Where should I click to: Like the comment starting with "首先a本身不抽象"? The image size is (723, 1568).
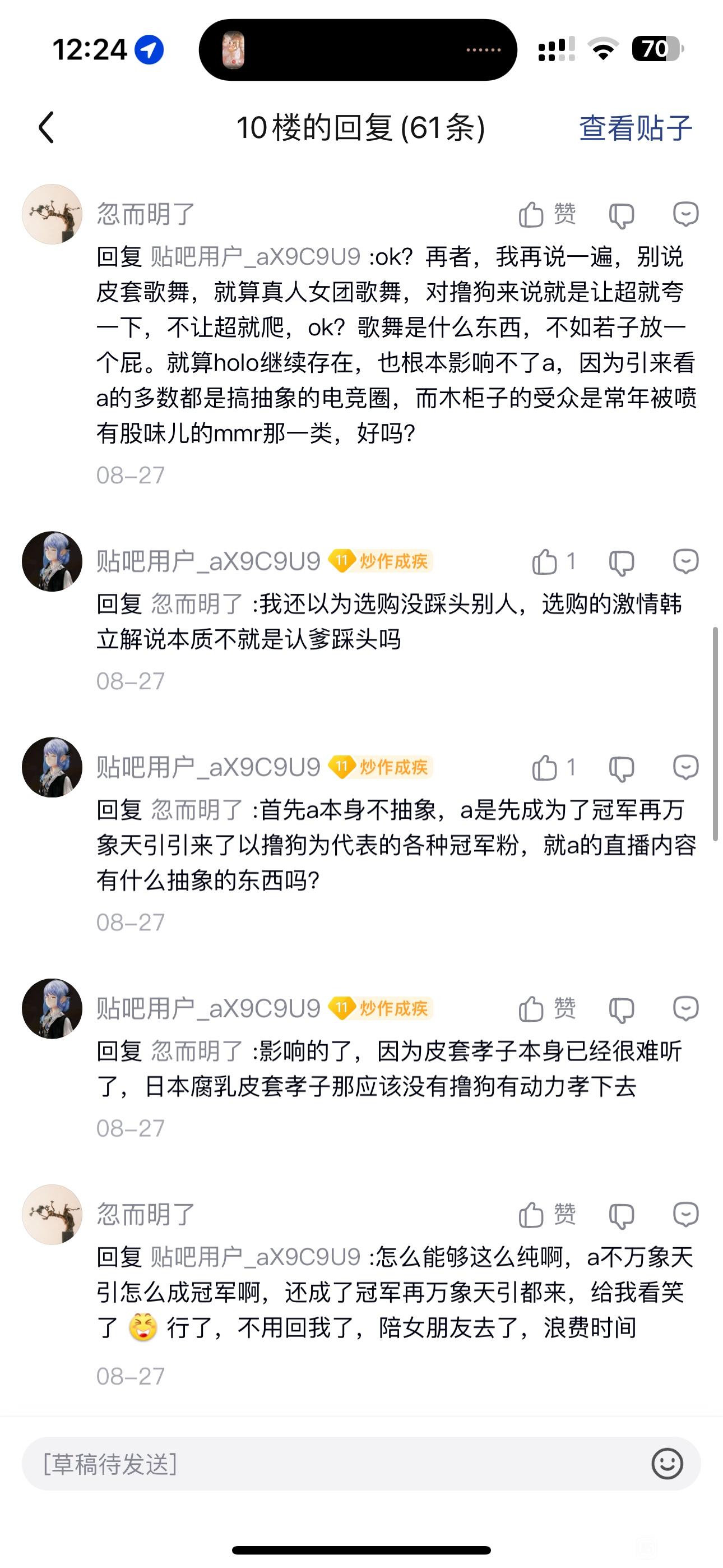(553, 767)
